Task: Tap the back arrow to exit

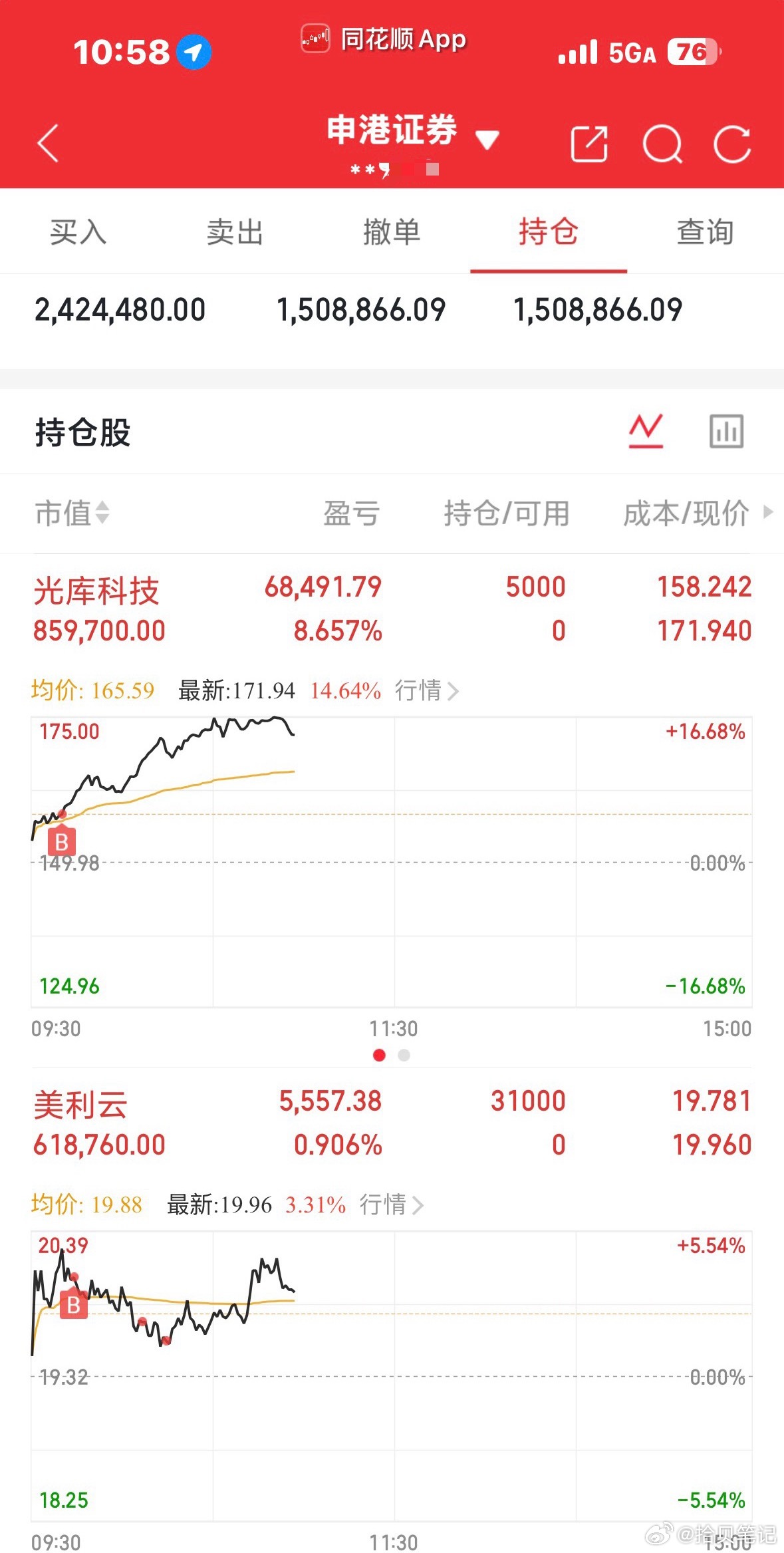Action: coord(47,143)
